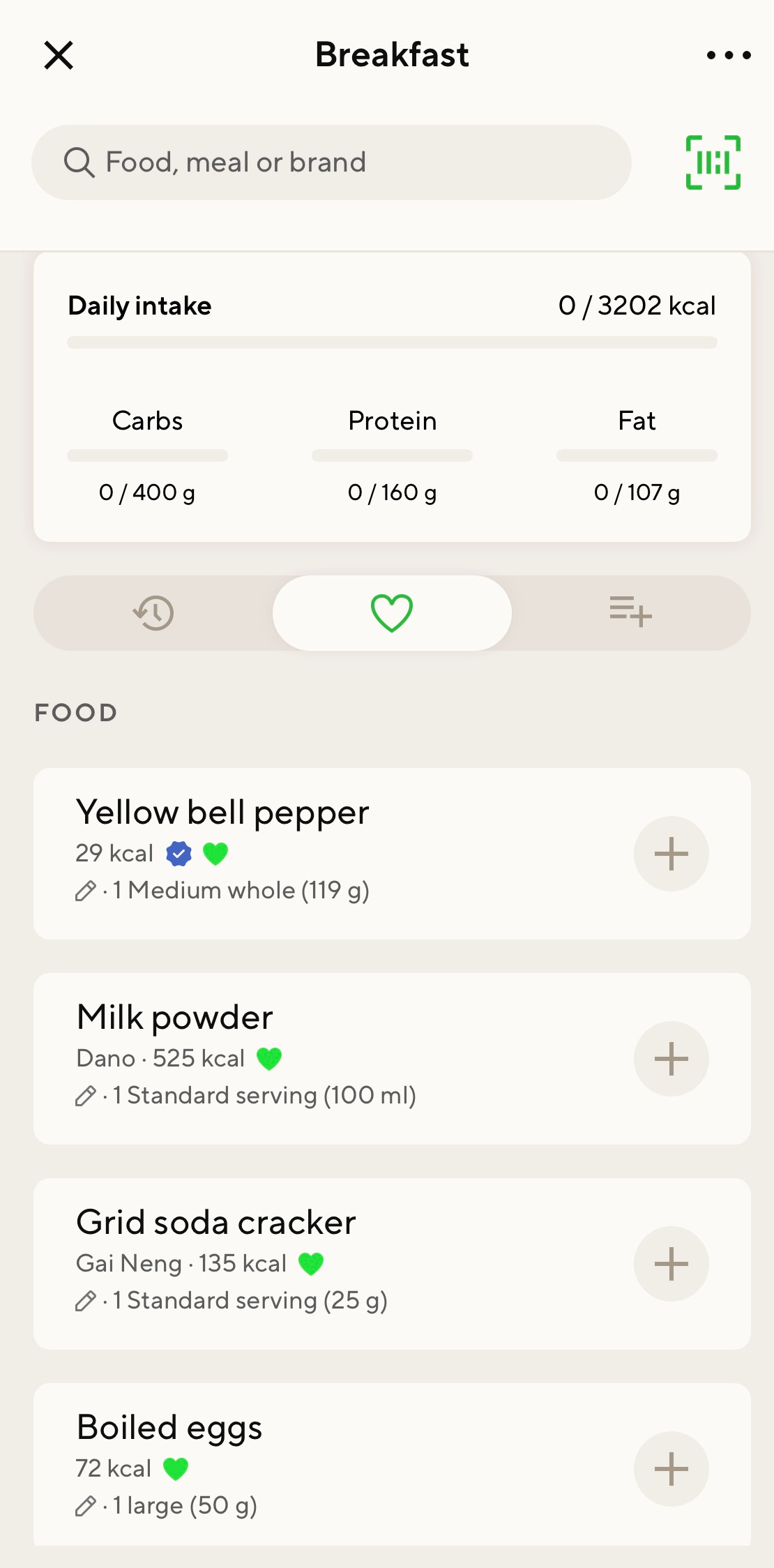Switch to the recent history tab
Viewport: 774px width, 1568px height.
coord(153,613)
